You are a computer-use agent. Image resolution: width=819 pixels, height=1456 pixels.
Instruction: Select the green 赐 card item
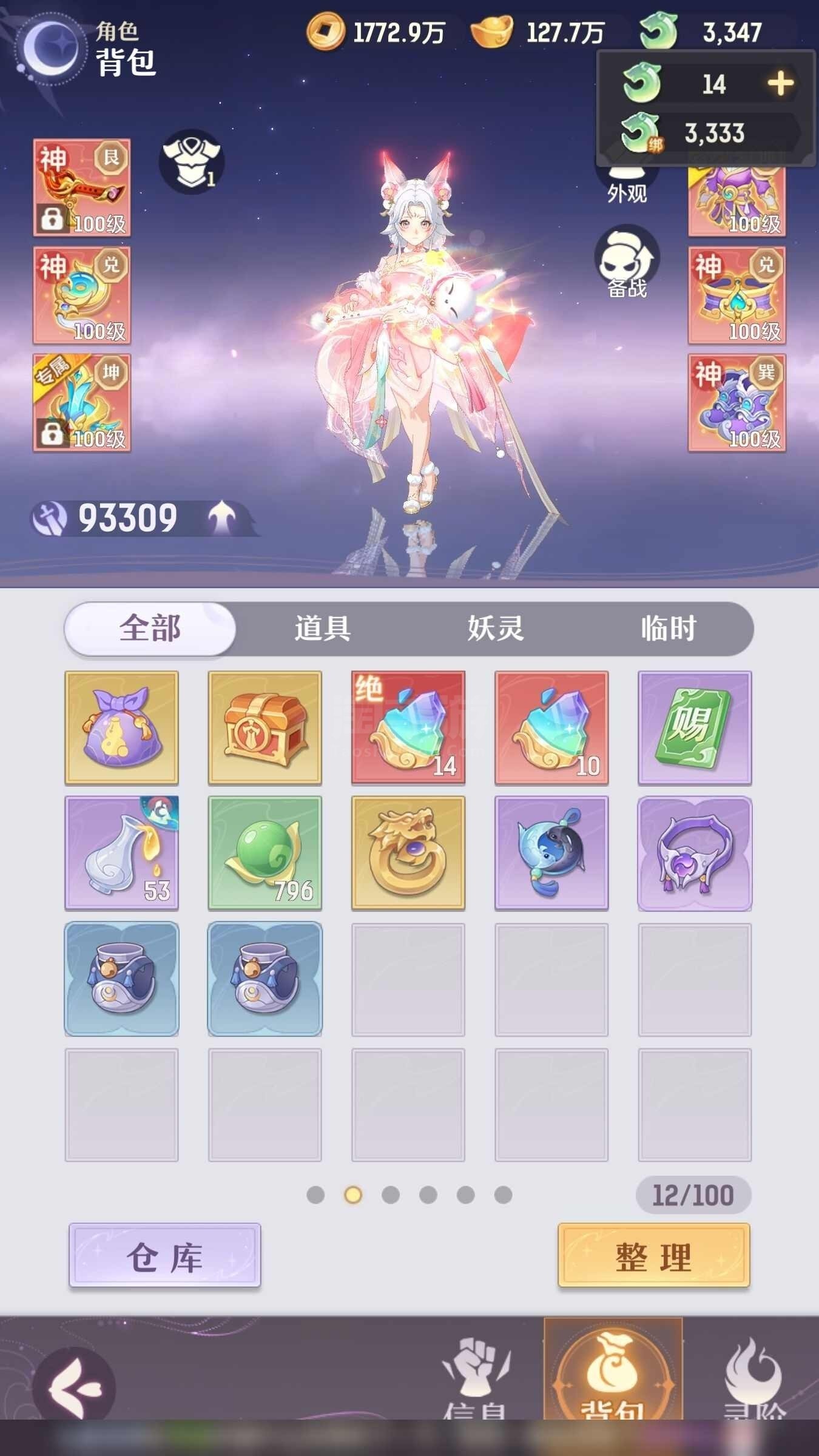coord(695,728)
